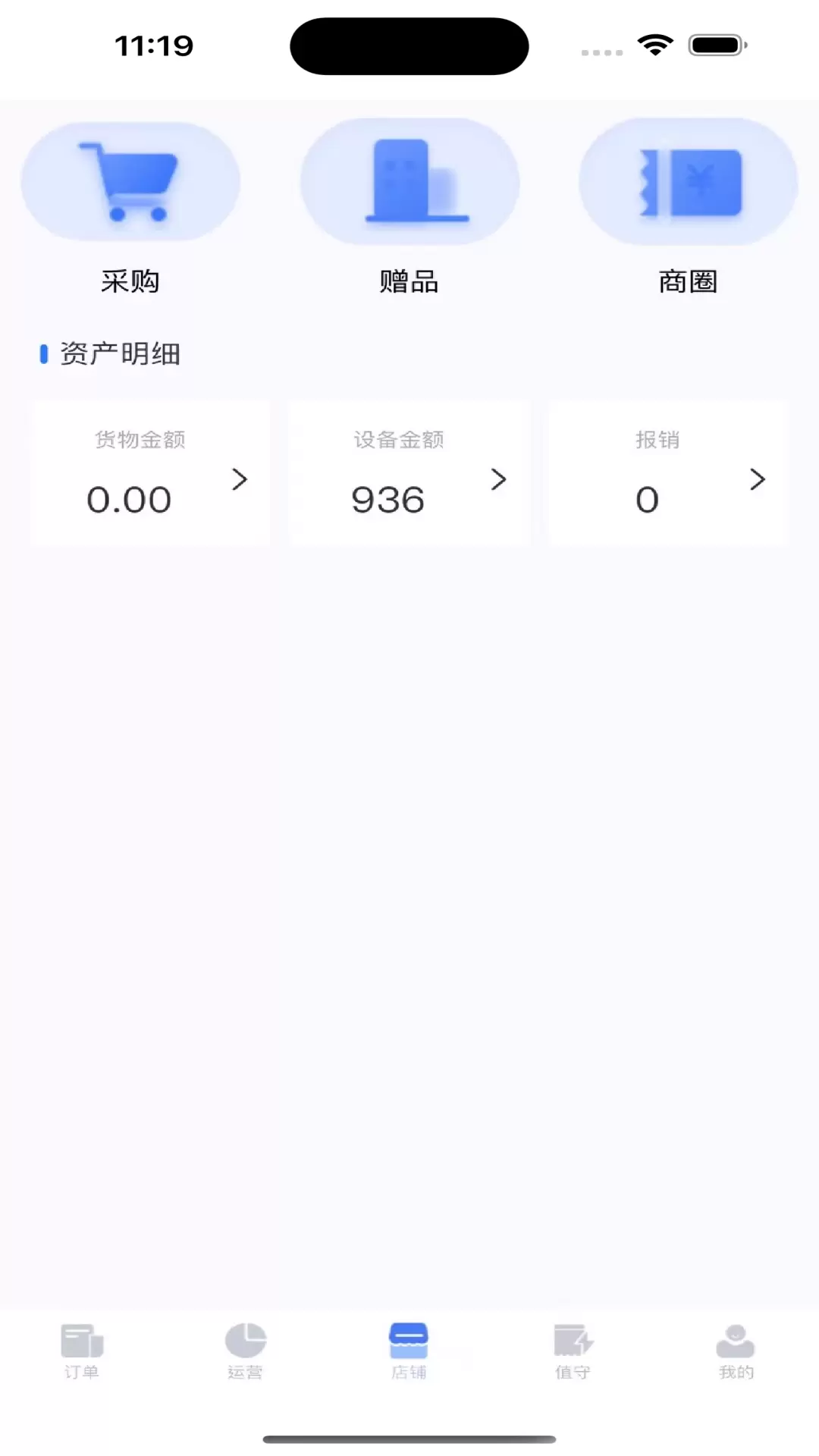The image size is (819, 1456).
Task: View 货物金额 details card
Action: click(x=150, y=473)
